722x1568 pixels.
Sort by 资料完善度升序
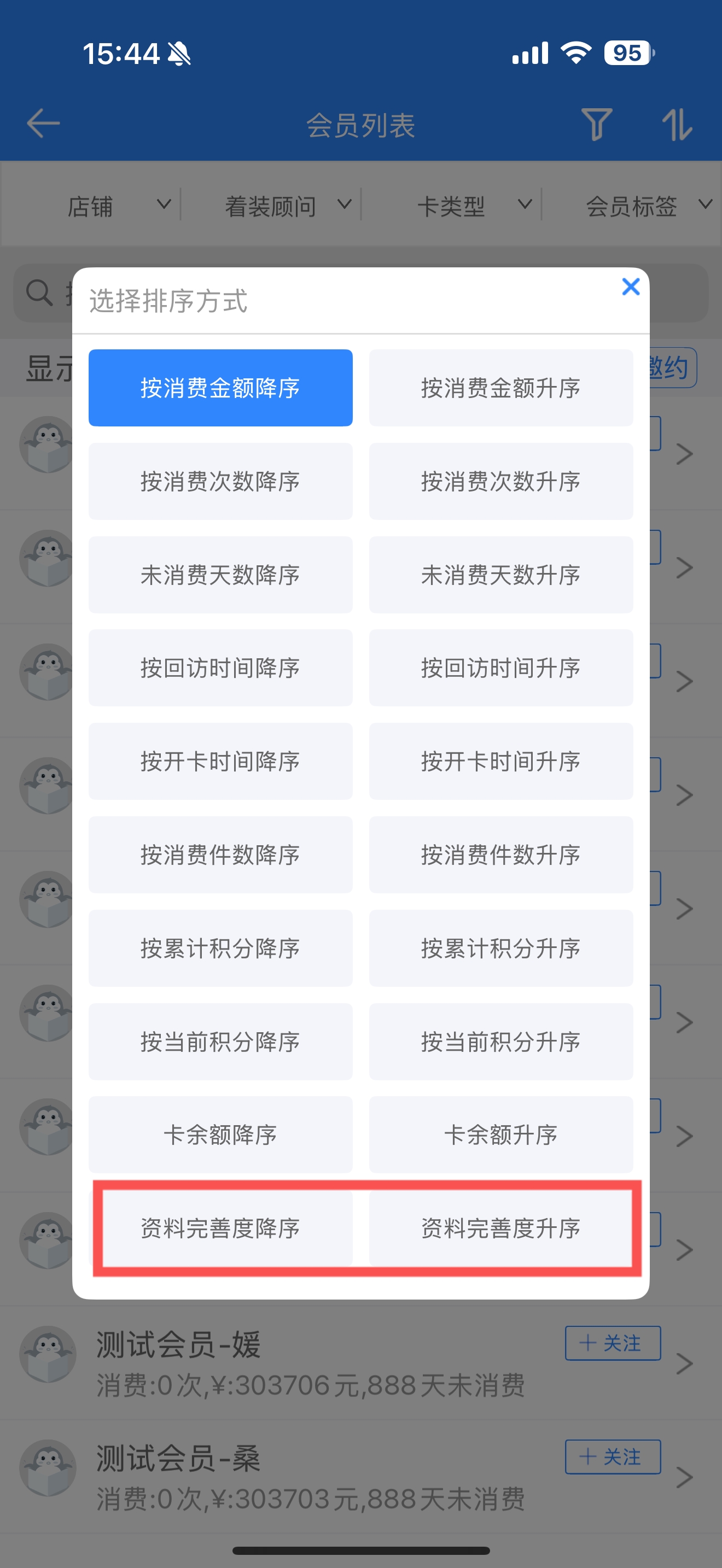click(501, 1228)
